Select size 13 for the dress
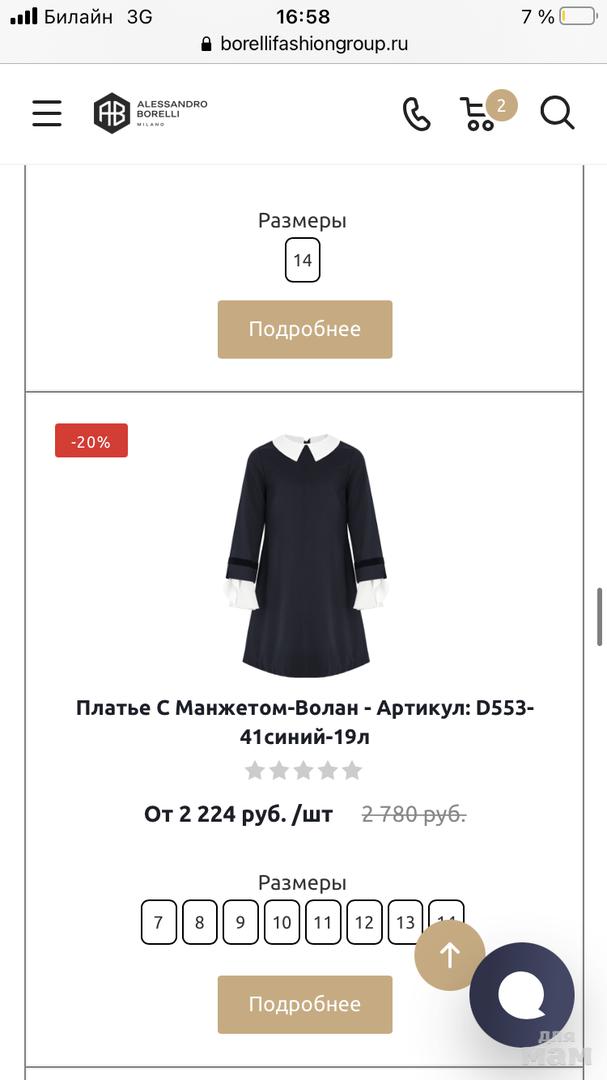607x1080 pixels. 405,922
